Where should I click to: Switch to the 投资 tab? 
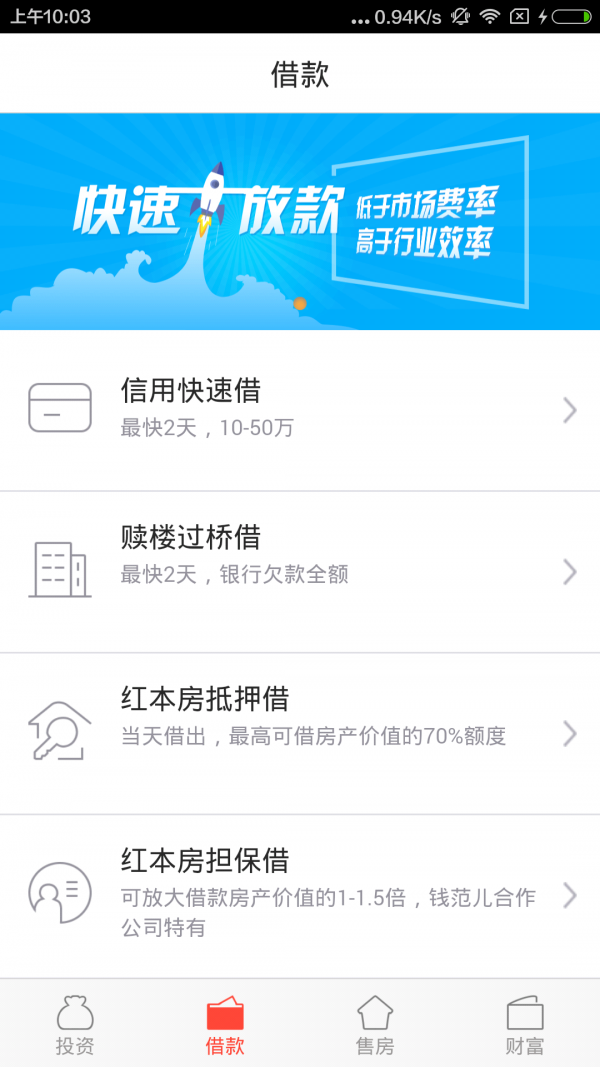tap(75, 1024)
